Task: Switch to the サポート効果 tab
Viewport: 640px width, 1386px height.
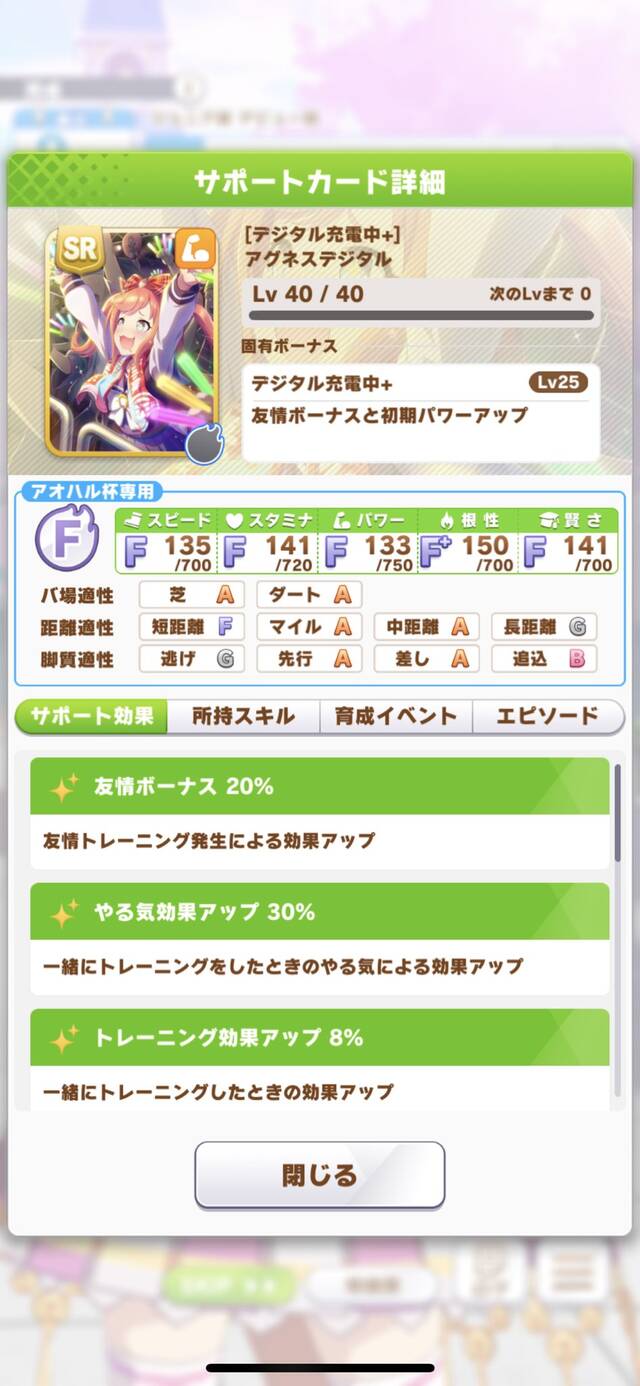Action: pos(91,716)
